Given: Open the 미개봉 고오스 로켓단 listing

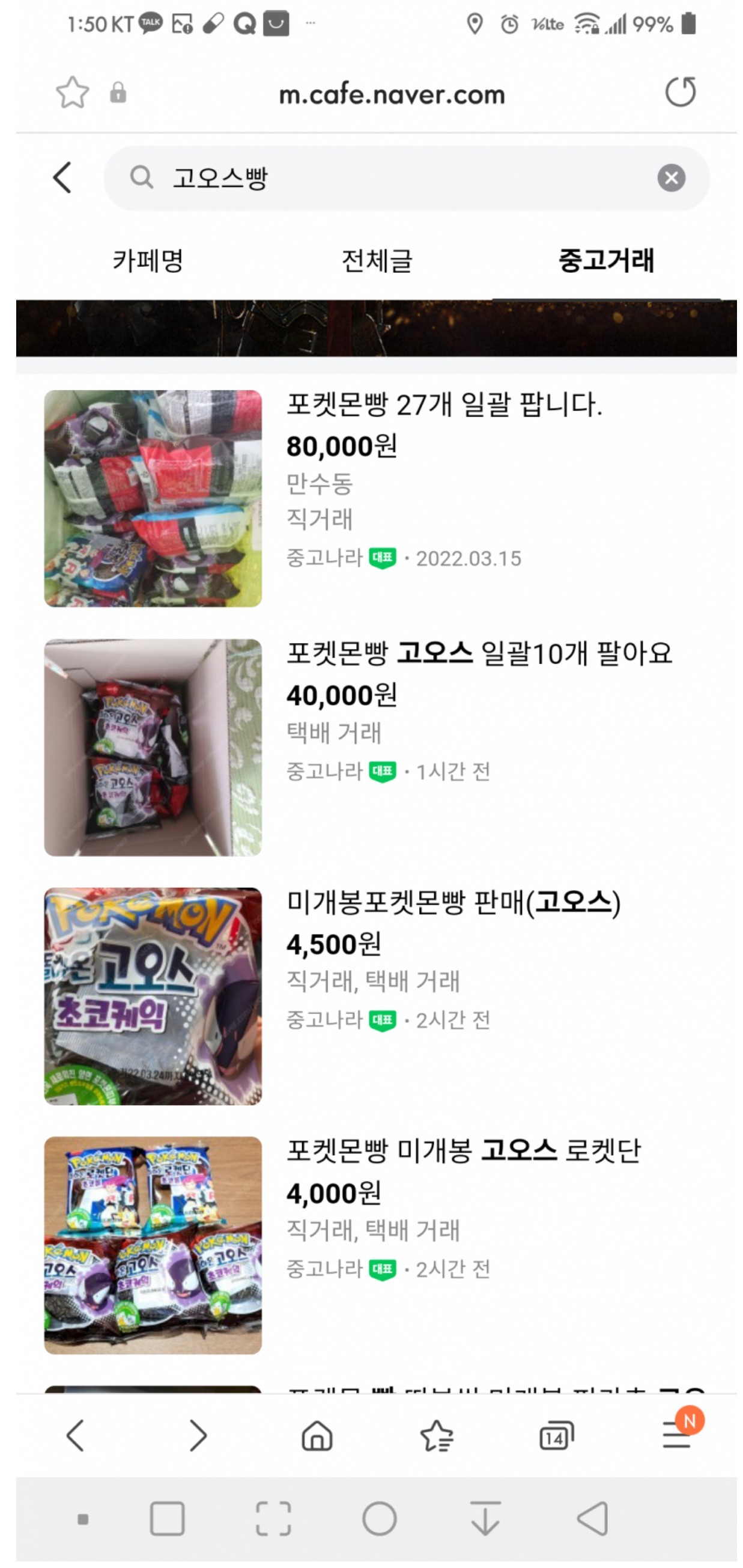Looking at the screenshot, I should pyautogui.click(x=463, y=1151).
